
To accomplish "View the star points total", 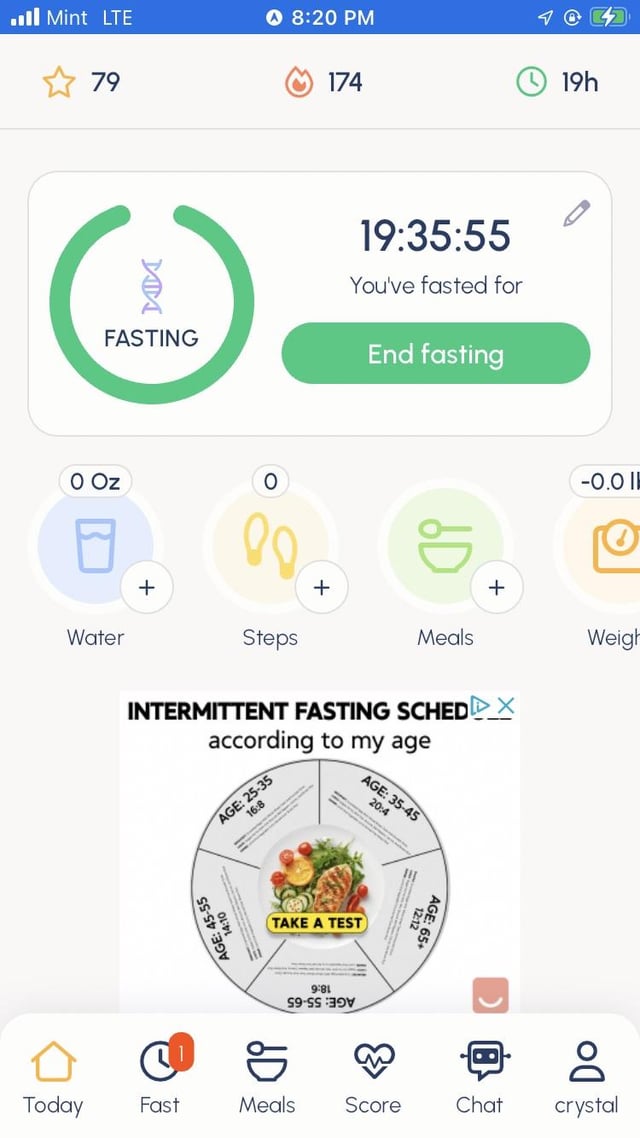I will coord(81,83).
